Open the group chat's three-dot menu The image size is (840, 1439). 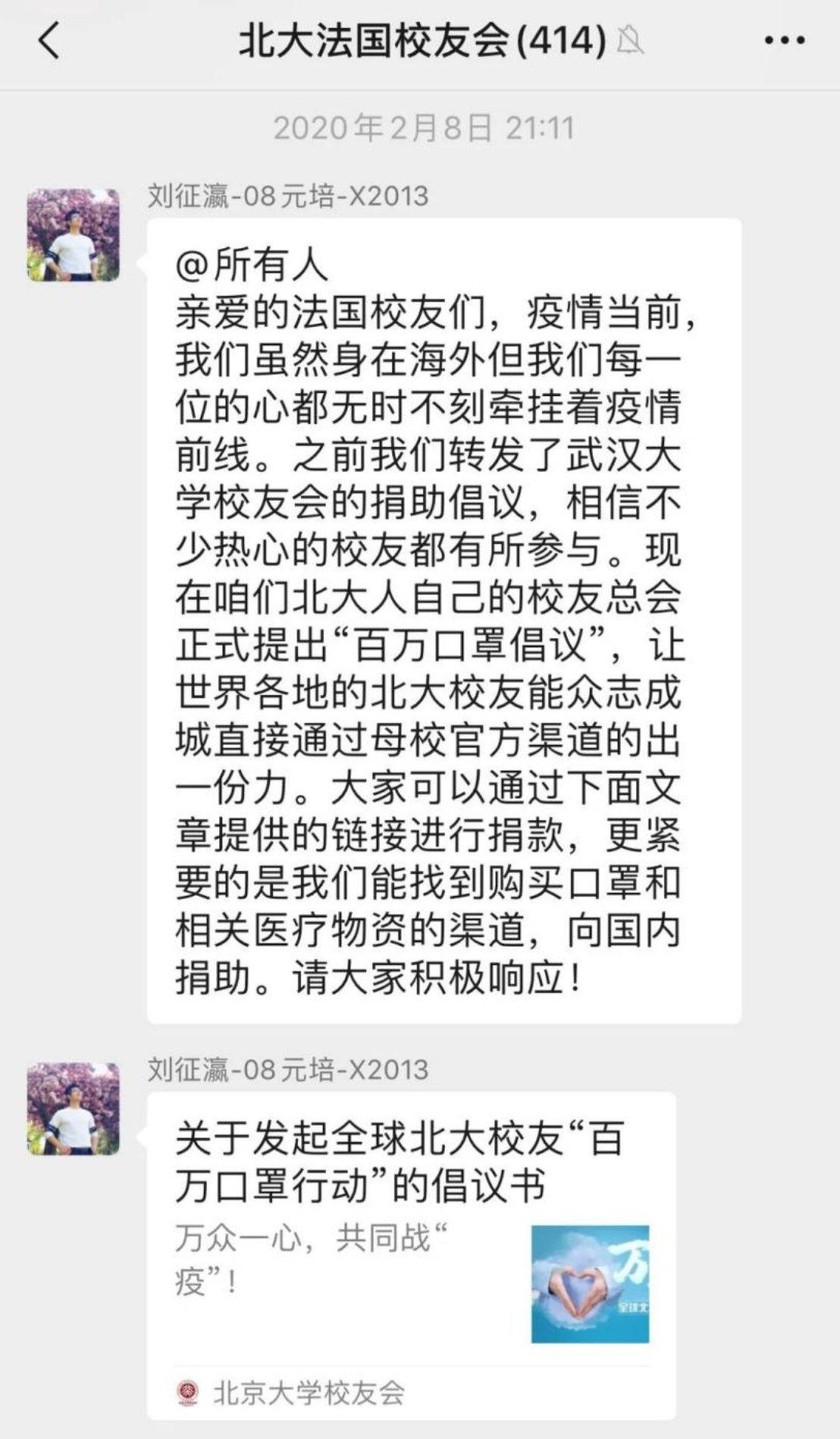784,40
